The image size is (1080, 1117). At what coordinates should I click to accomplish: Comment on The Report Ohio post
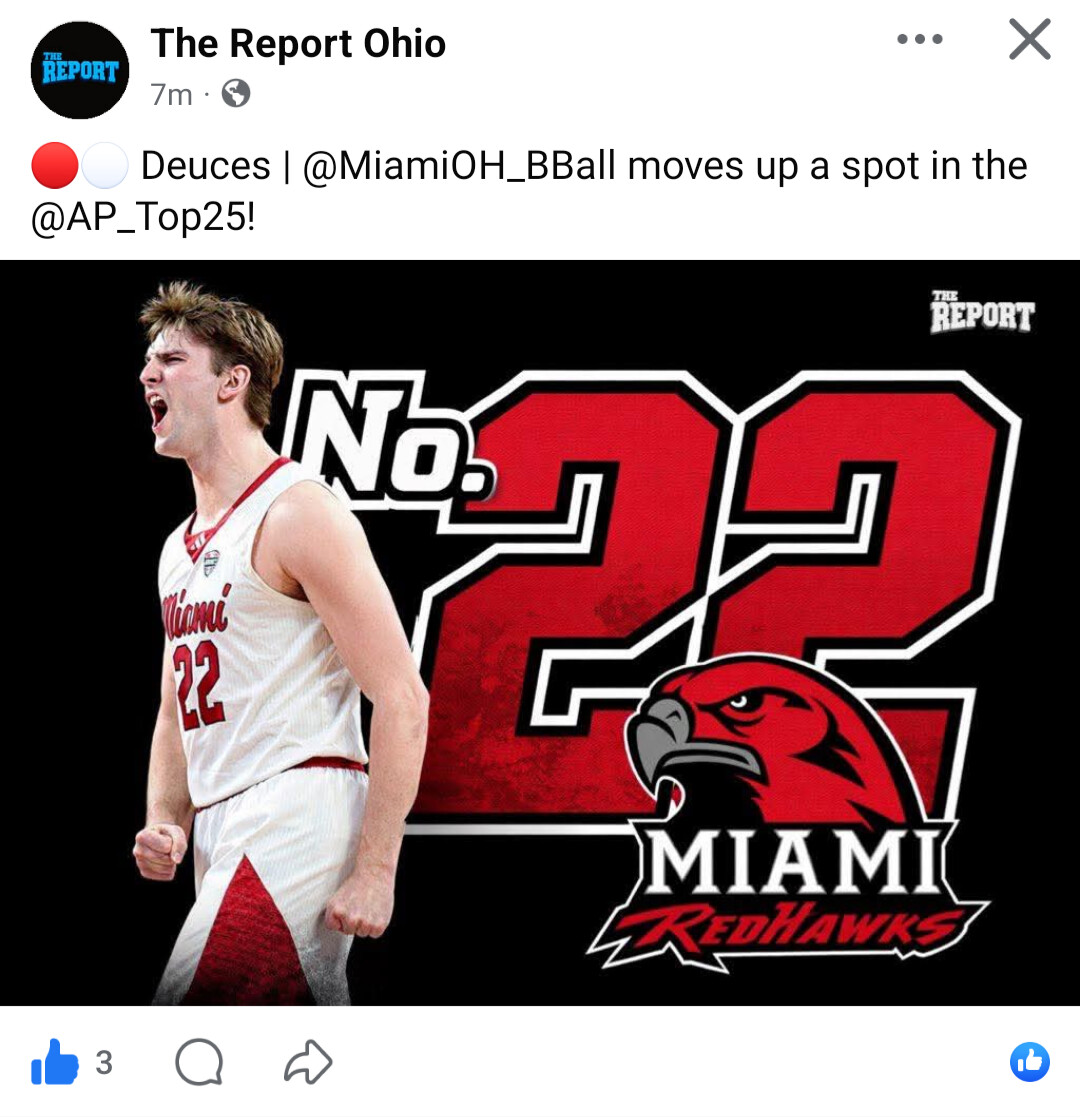point(198,1062)
